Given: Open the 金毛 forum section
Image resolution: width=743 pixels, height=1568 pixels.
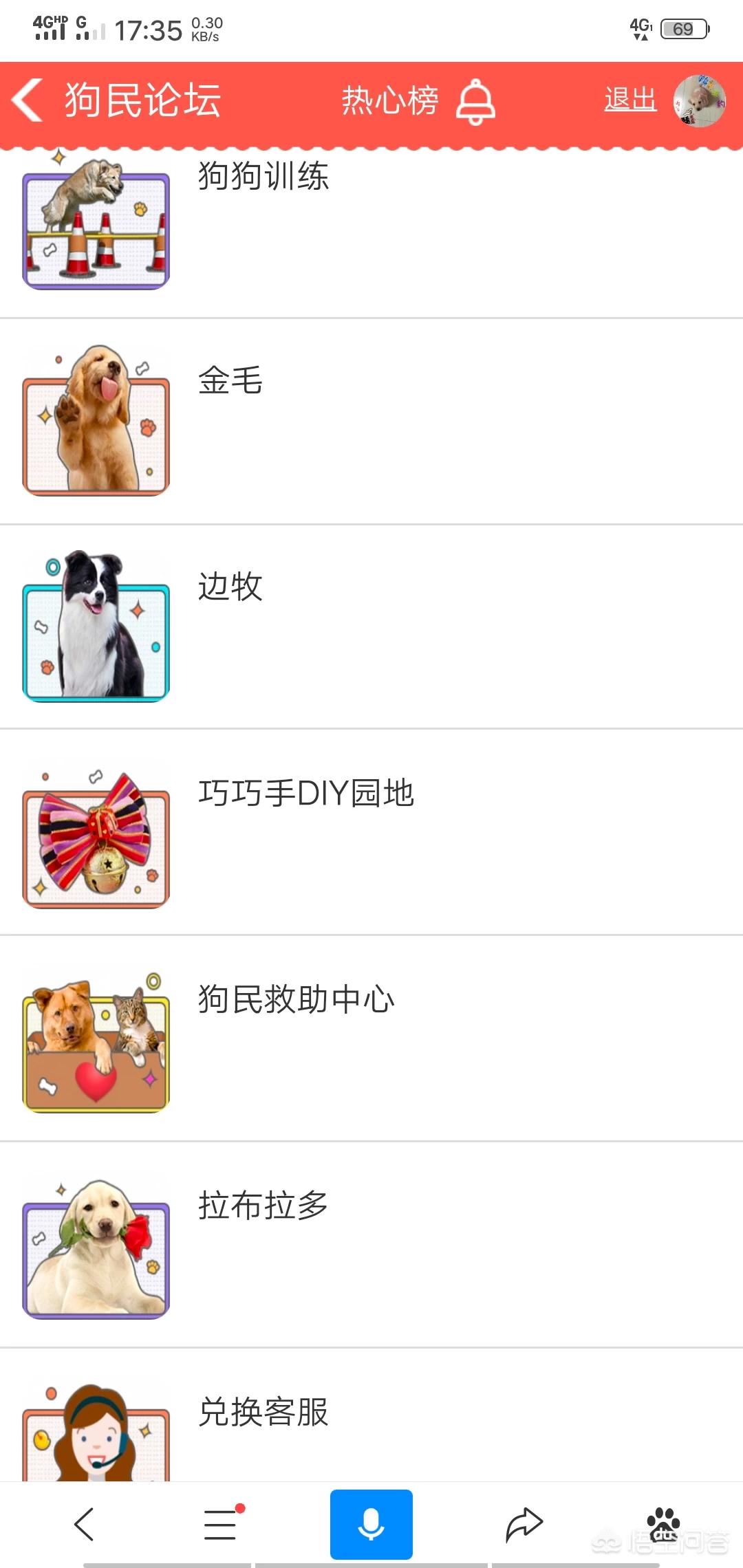Looking at the screenshot, I should (x=230, y=380).
